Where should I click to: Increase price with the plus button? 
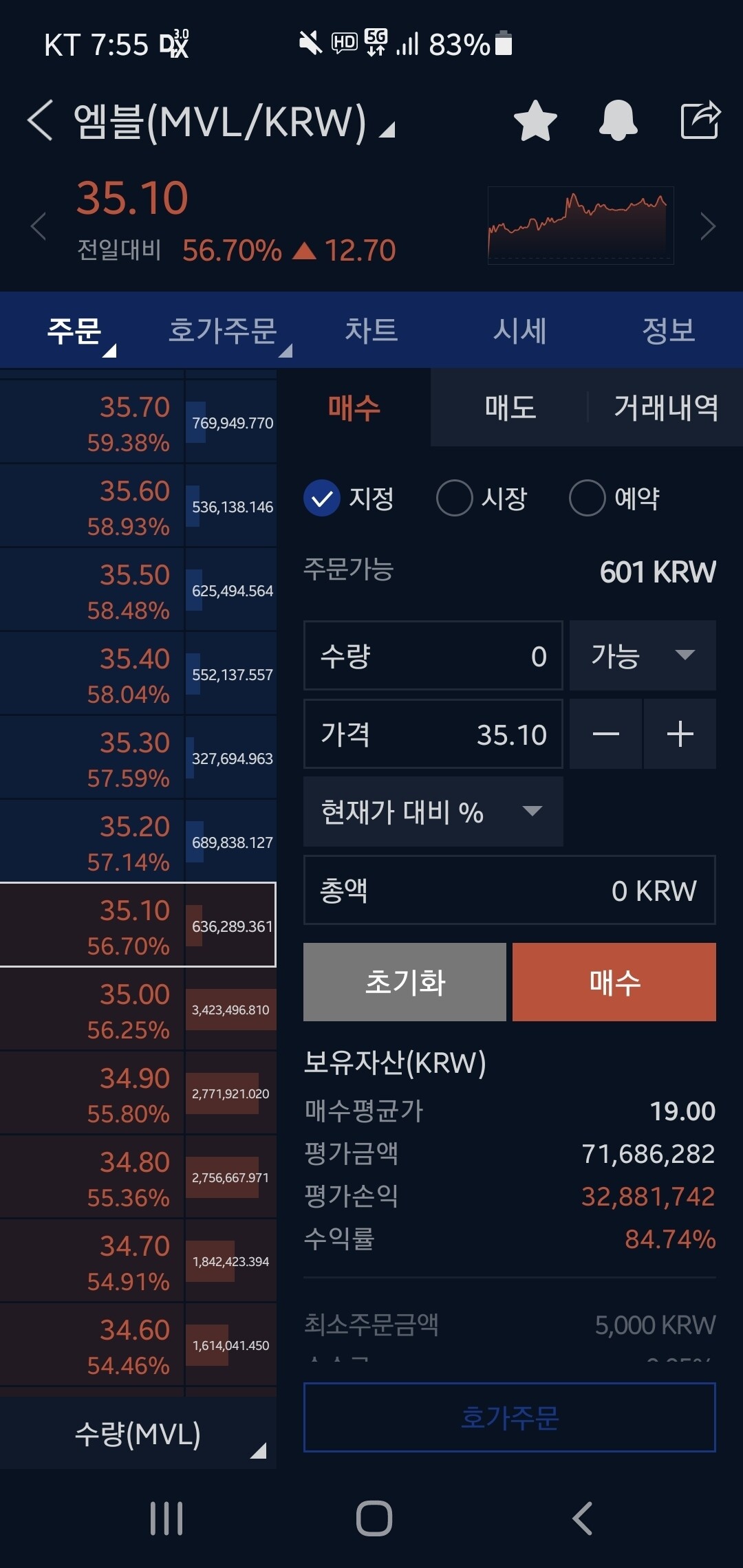[680, 734]
